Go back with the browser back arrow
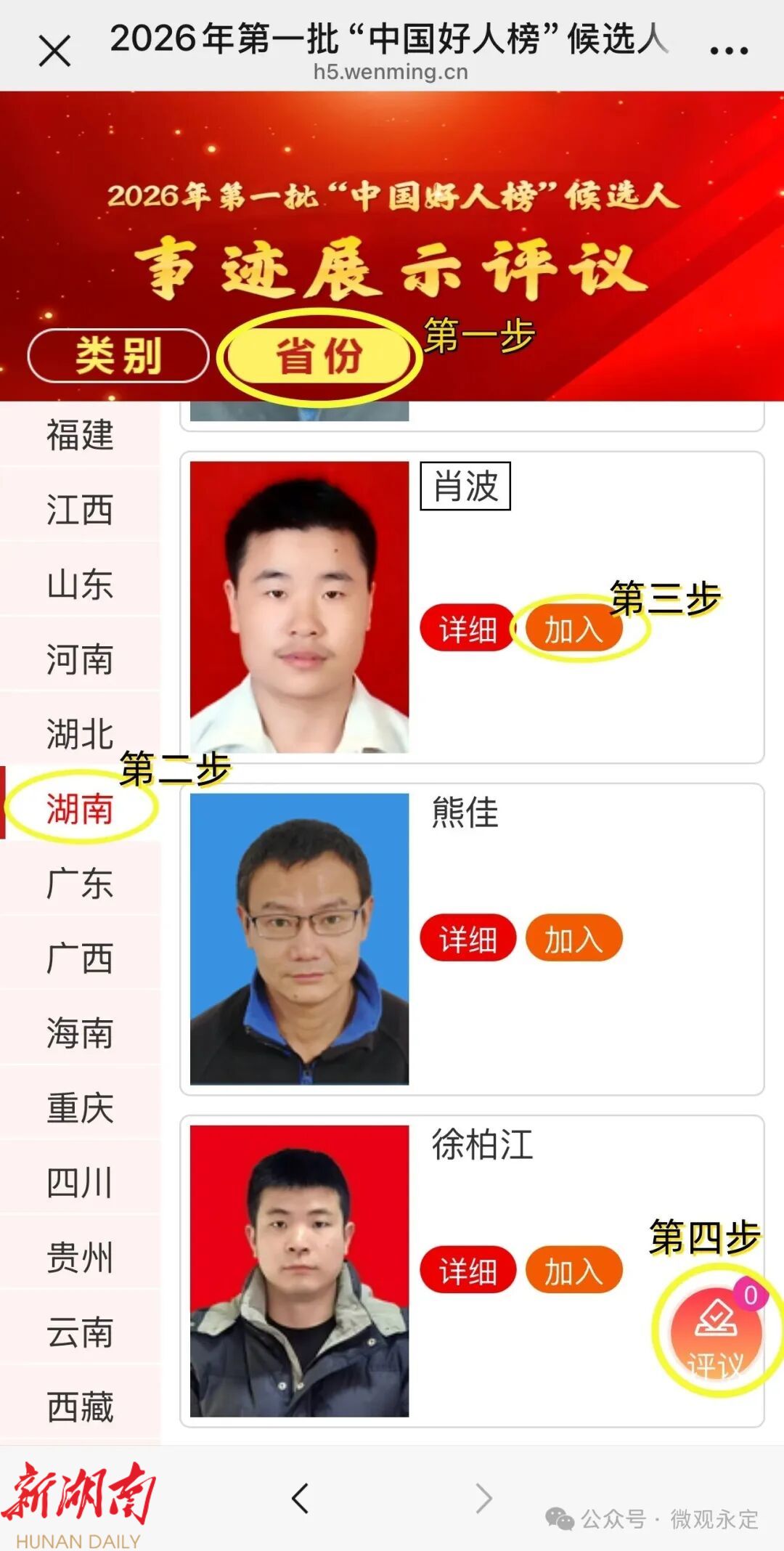This screenshot has width=784, height=1551. (x=301, y=1498)
